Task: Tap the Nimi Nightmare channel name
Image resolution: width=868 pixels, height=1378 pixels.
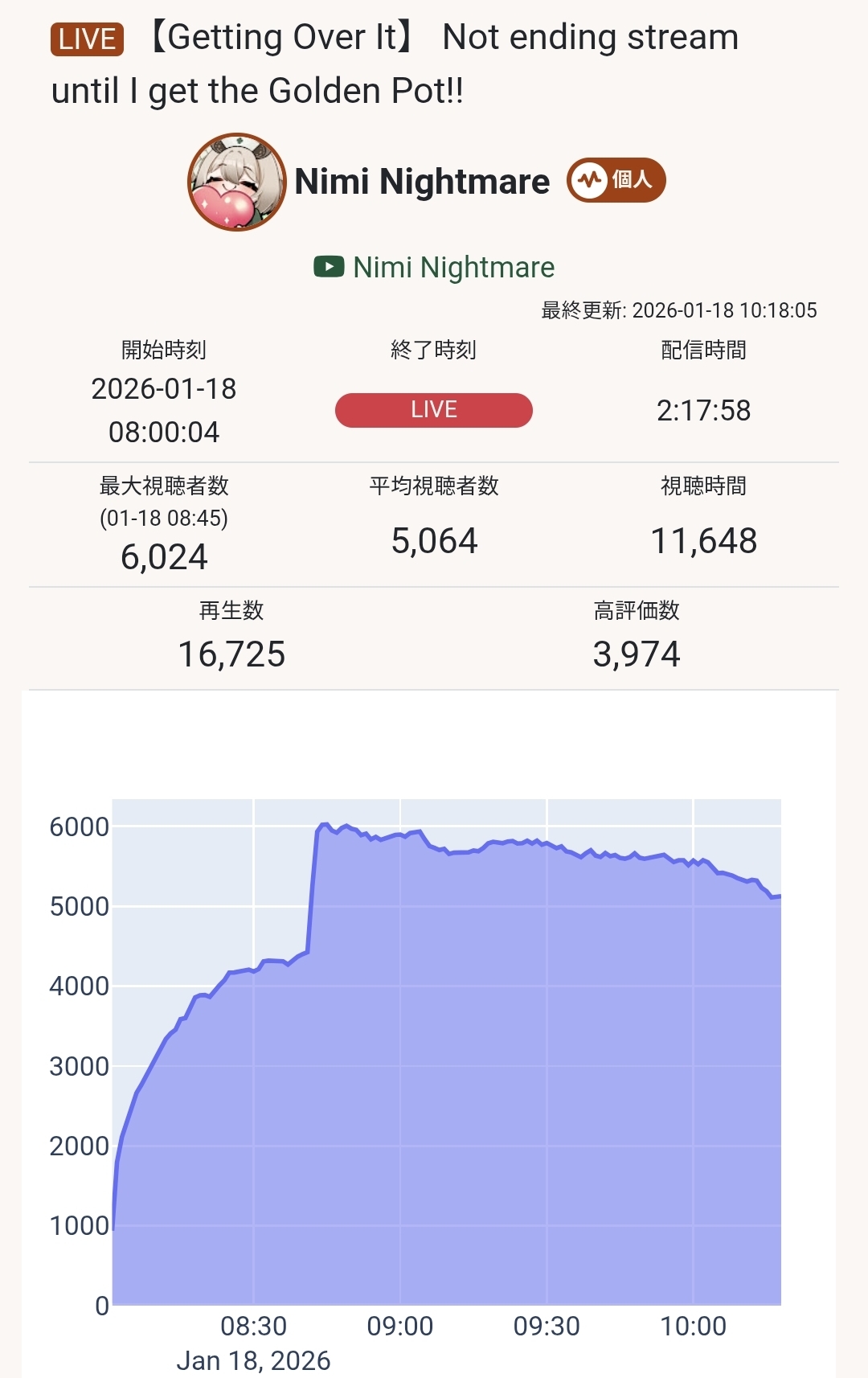Action: (422, 182)
